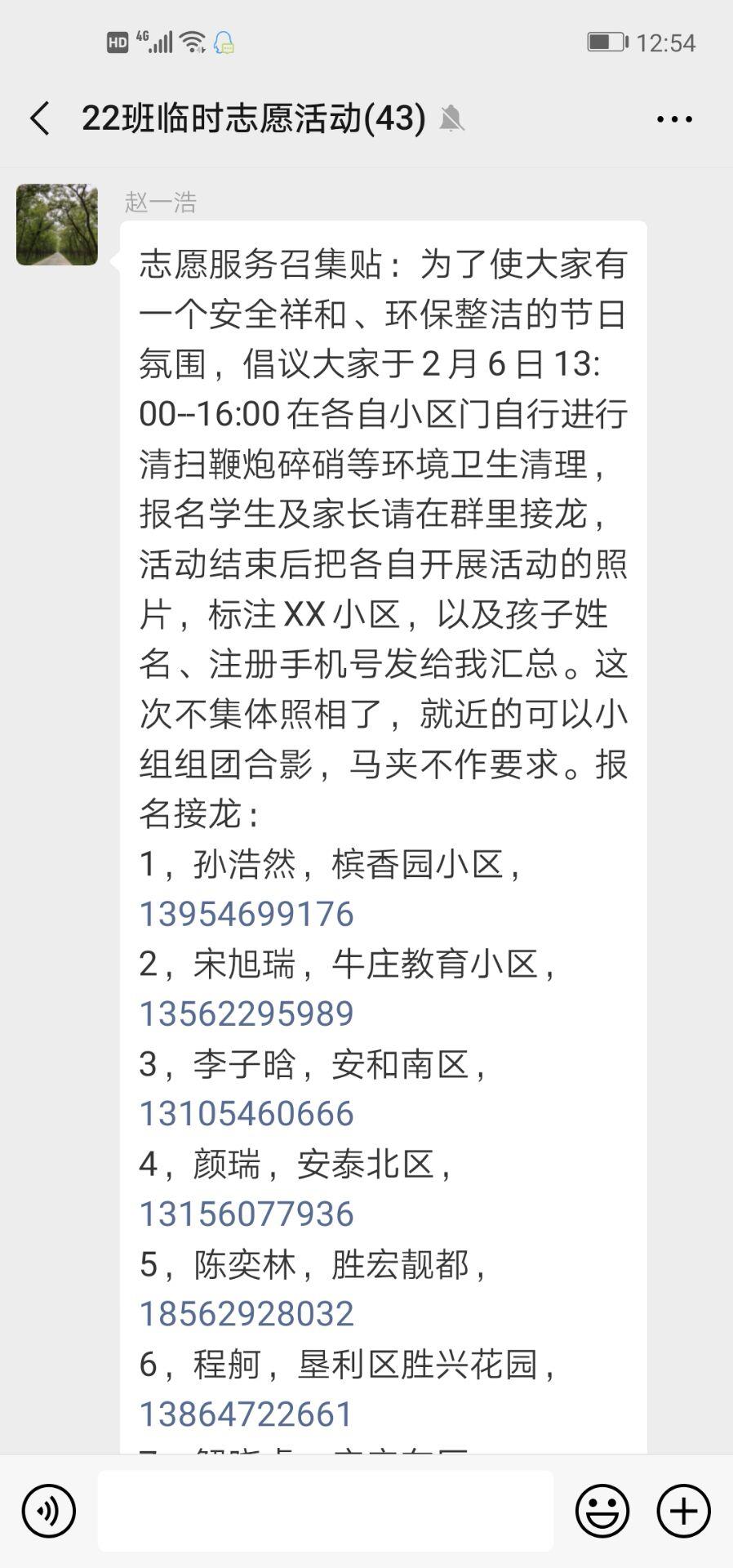The image size is (733, 1568).
Task: Focus the message text field
Action: click(x=326, y=1511)
